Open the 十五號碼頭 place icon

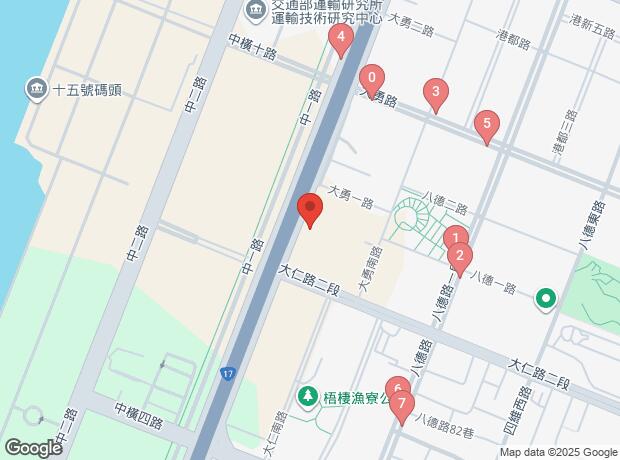37,89
